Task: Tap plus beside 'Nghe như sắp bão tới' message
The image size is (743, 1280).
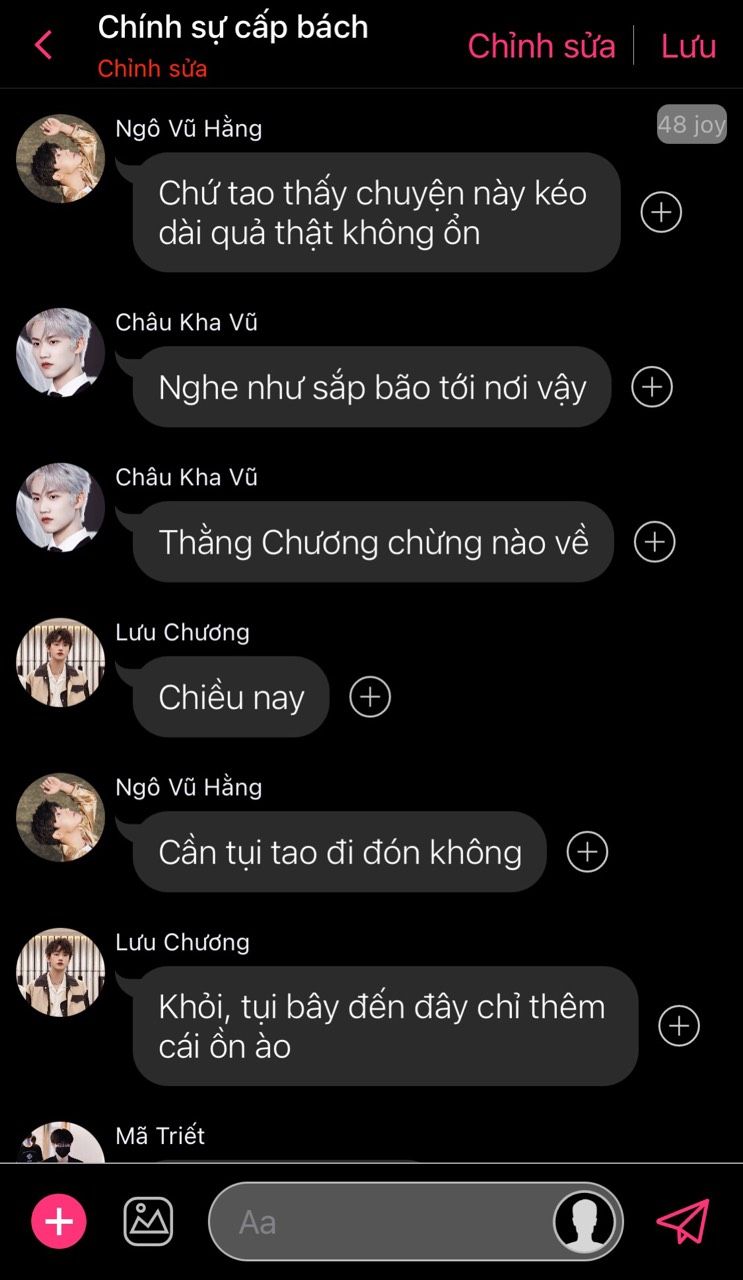Action: [652, 387]
